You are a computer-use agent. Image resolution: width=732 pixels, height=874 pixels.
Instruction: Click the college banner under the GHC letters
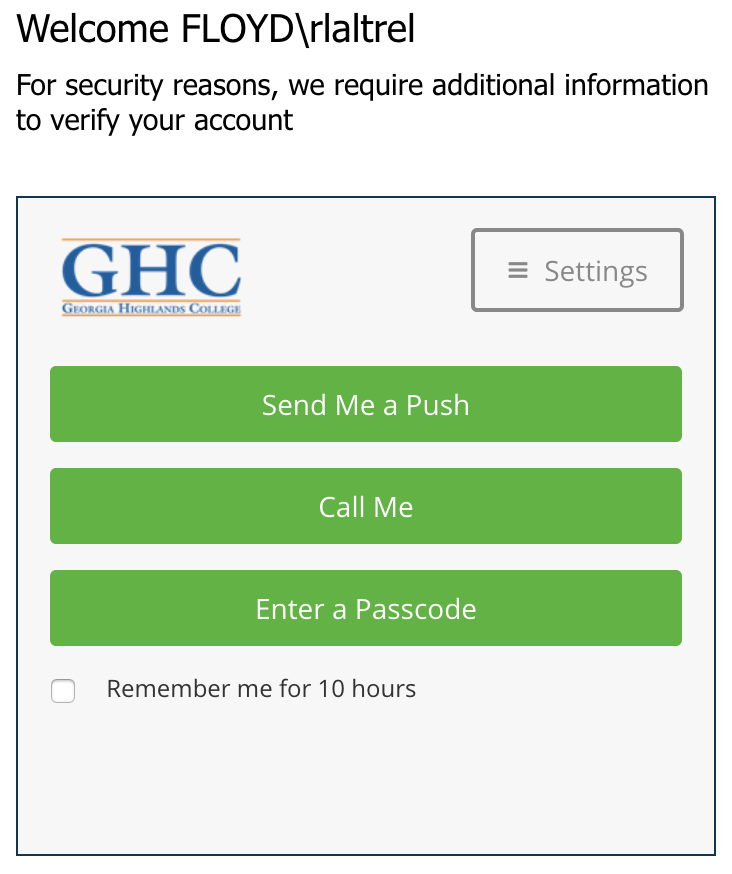150,308
